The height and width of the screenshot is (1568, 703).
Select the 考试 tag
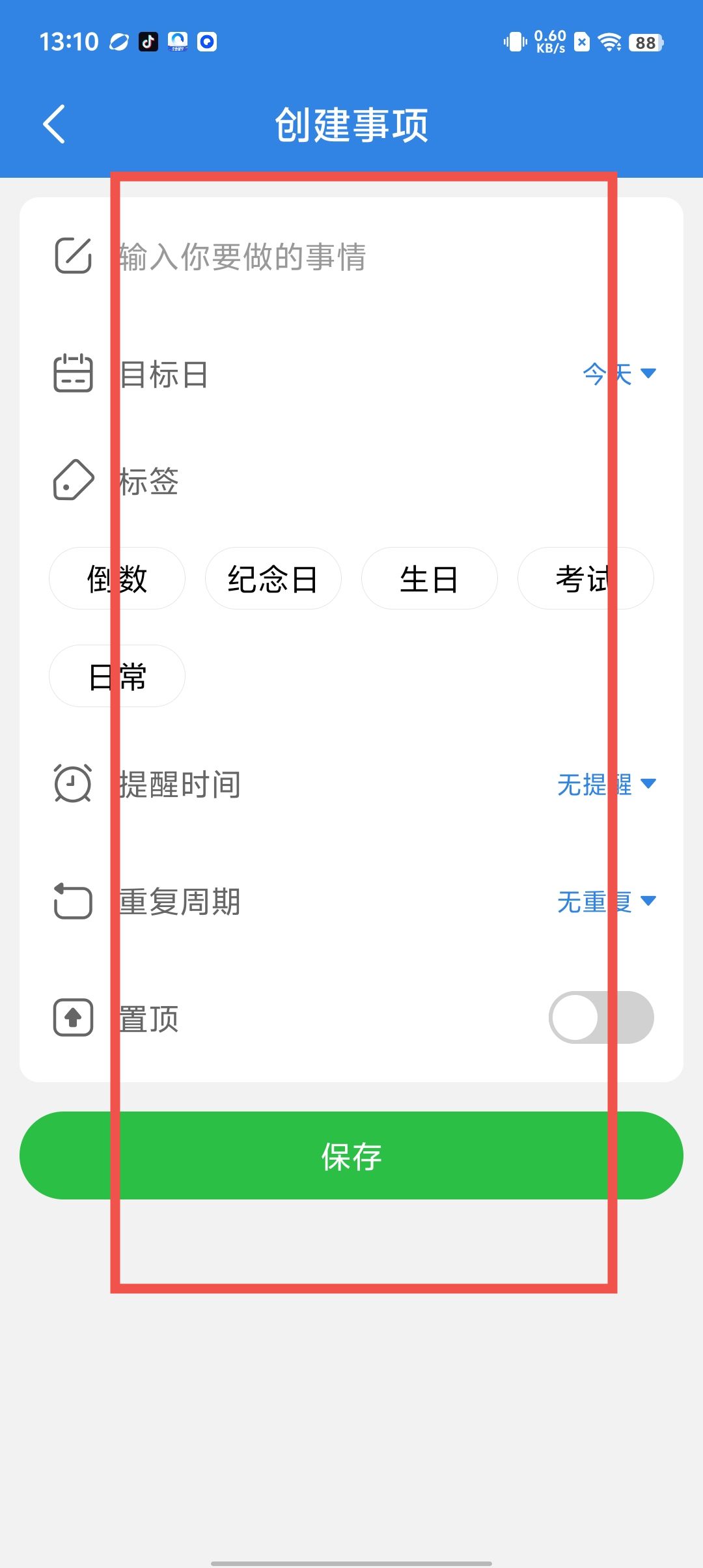[585, 578]
